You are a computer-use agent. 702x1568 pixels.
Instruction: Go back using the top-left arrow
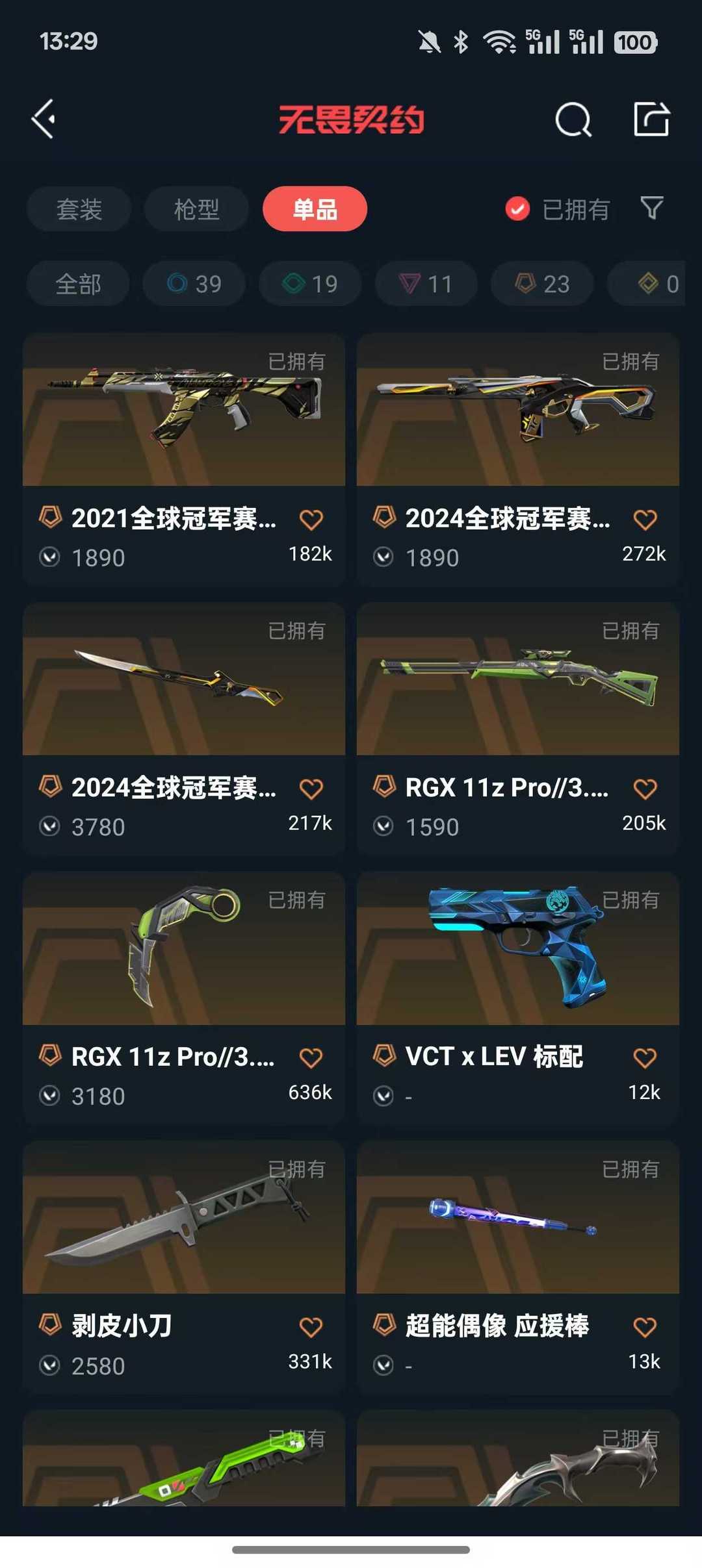(x=44, y=120)
